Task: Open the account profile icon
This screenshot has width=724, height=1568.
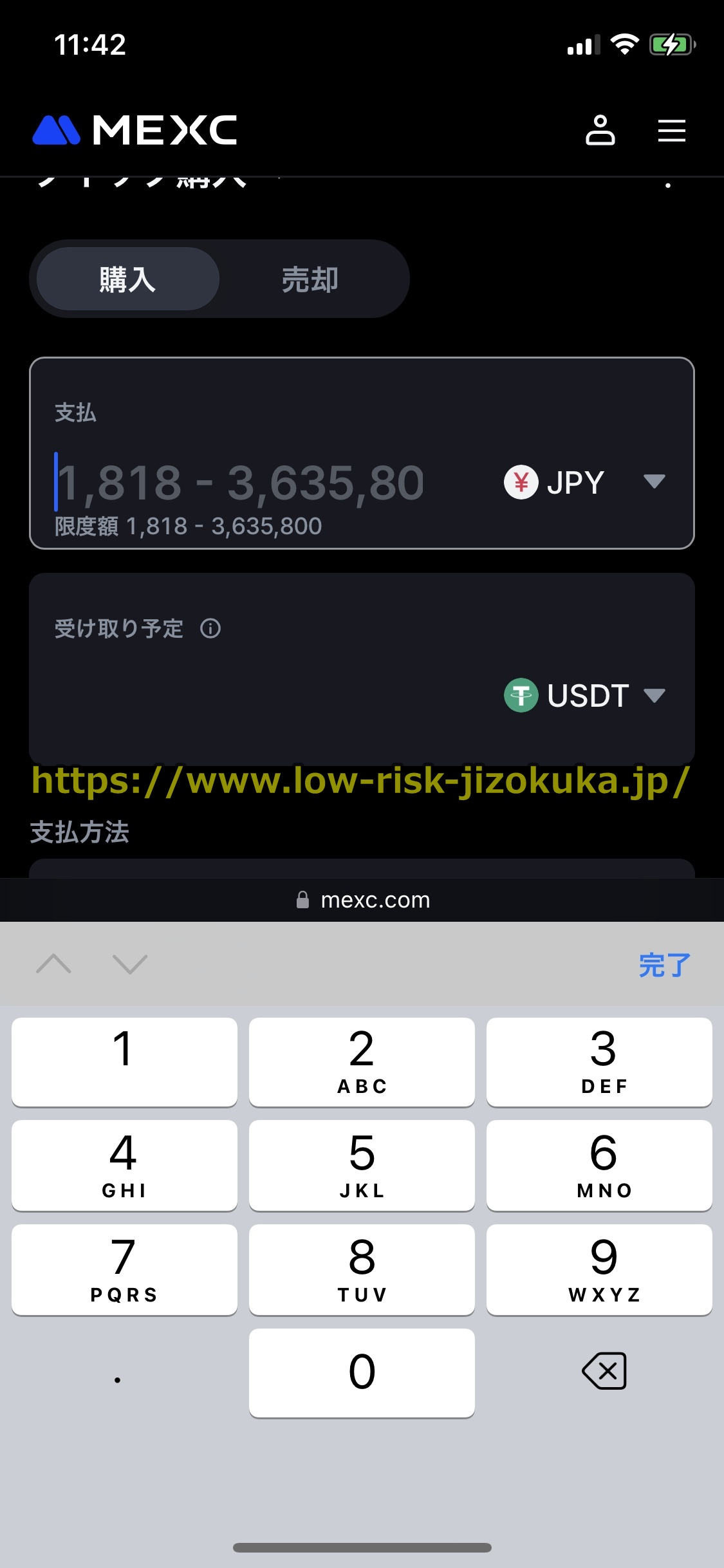Action: [600, 131]
